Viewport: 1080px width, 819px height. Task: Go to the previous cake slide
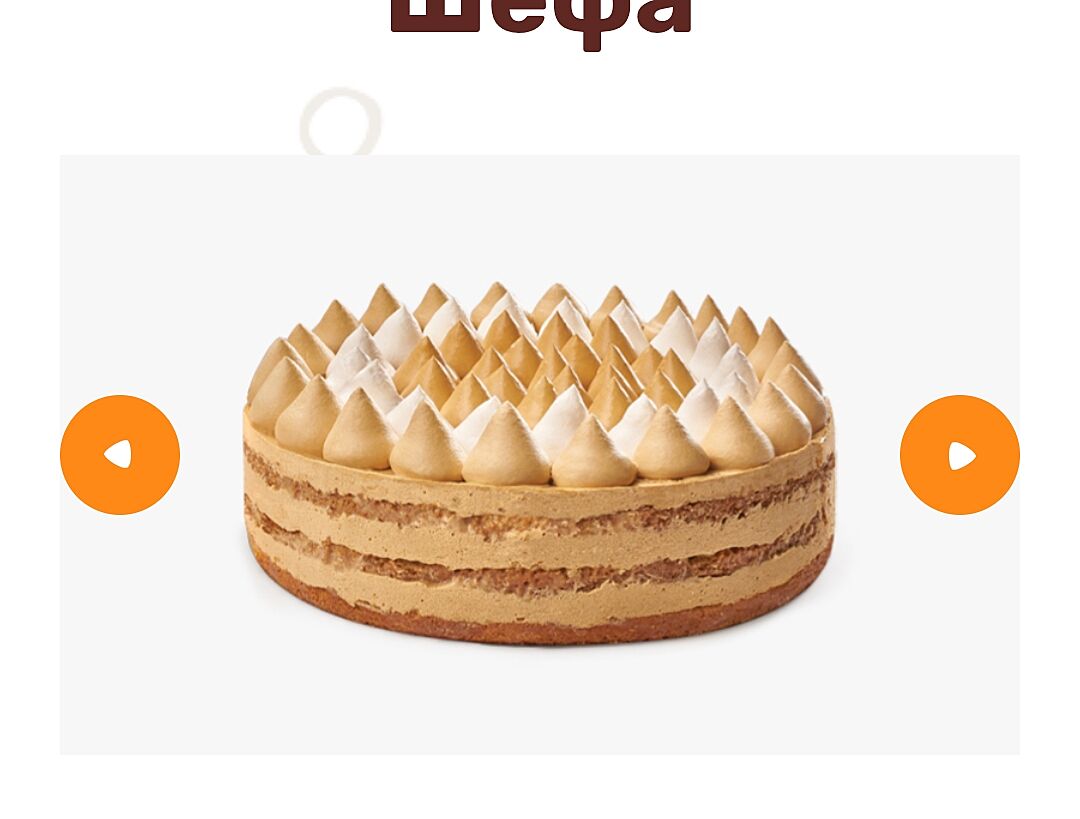(x=120, y=455)
